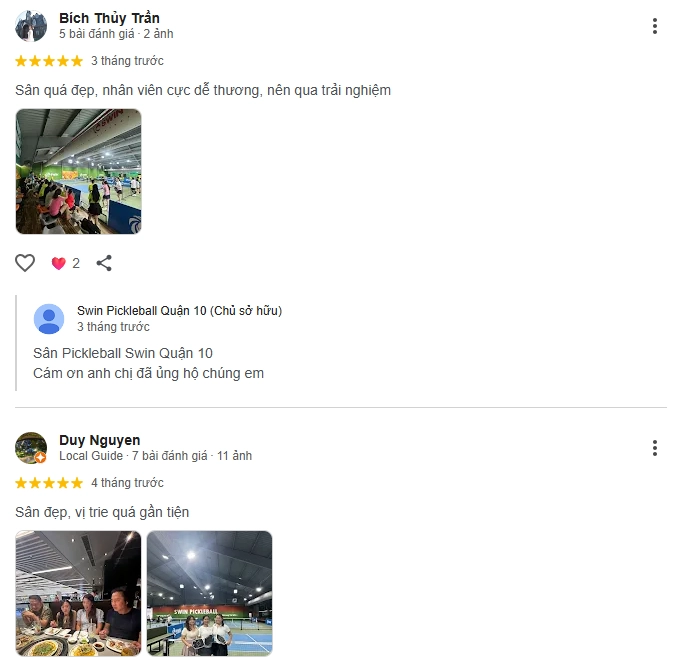This screenshot has width=678, height=664.
Task: Open overflow menu on Duy Nguyen's review
Action: click(x=654, y=448)
